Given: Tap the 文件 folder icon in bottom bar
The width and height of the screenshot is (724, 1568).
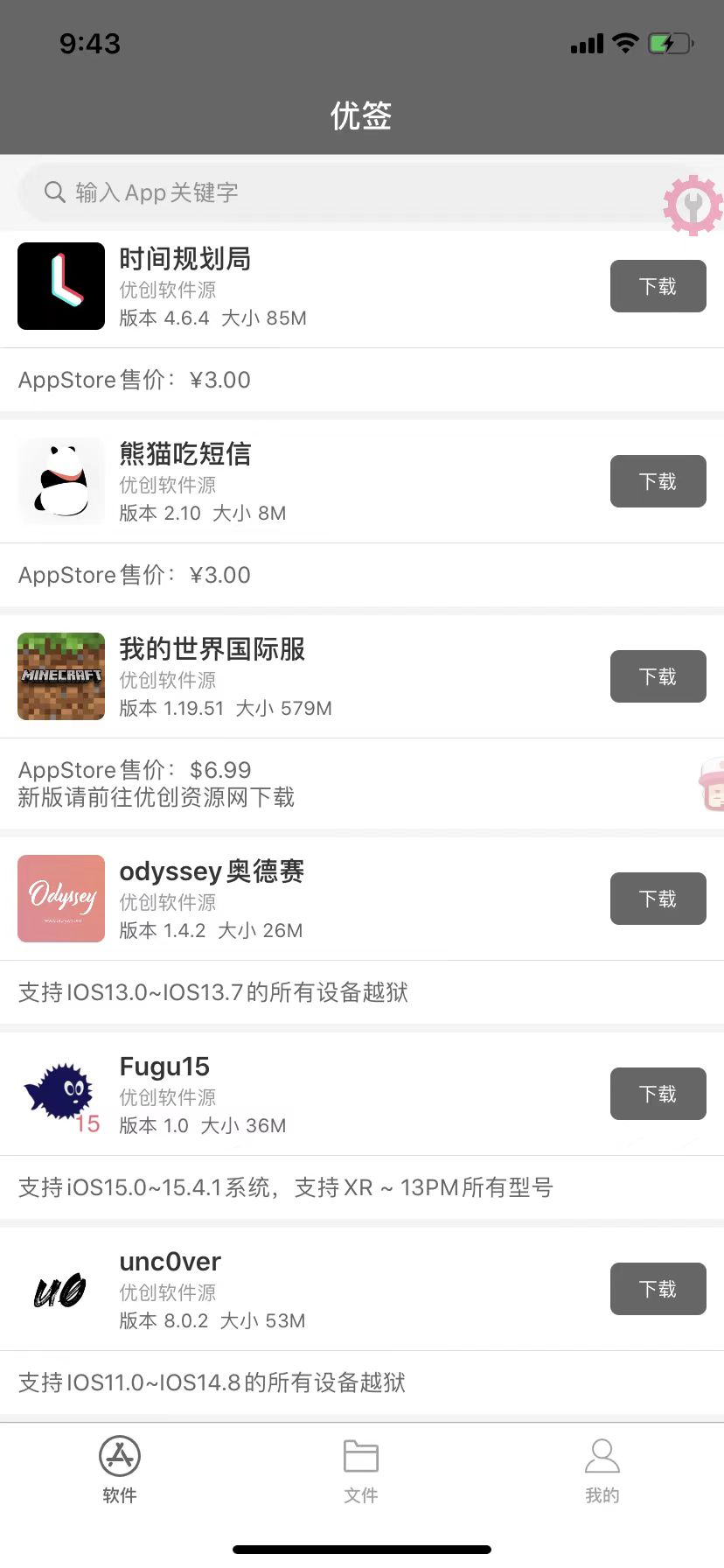Looking at the screenshot, I should 361,1454.
